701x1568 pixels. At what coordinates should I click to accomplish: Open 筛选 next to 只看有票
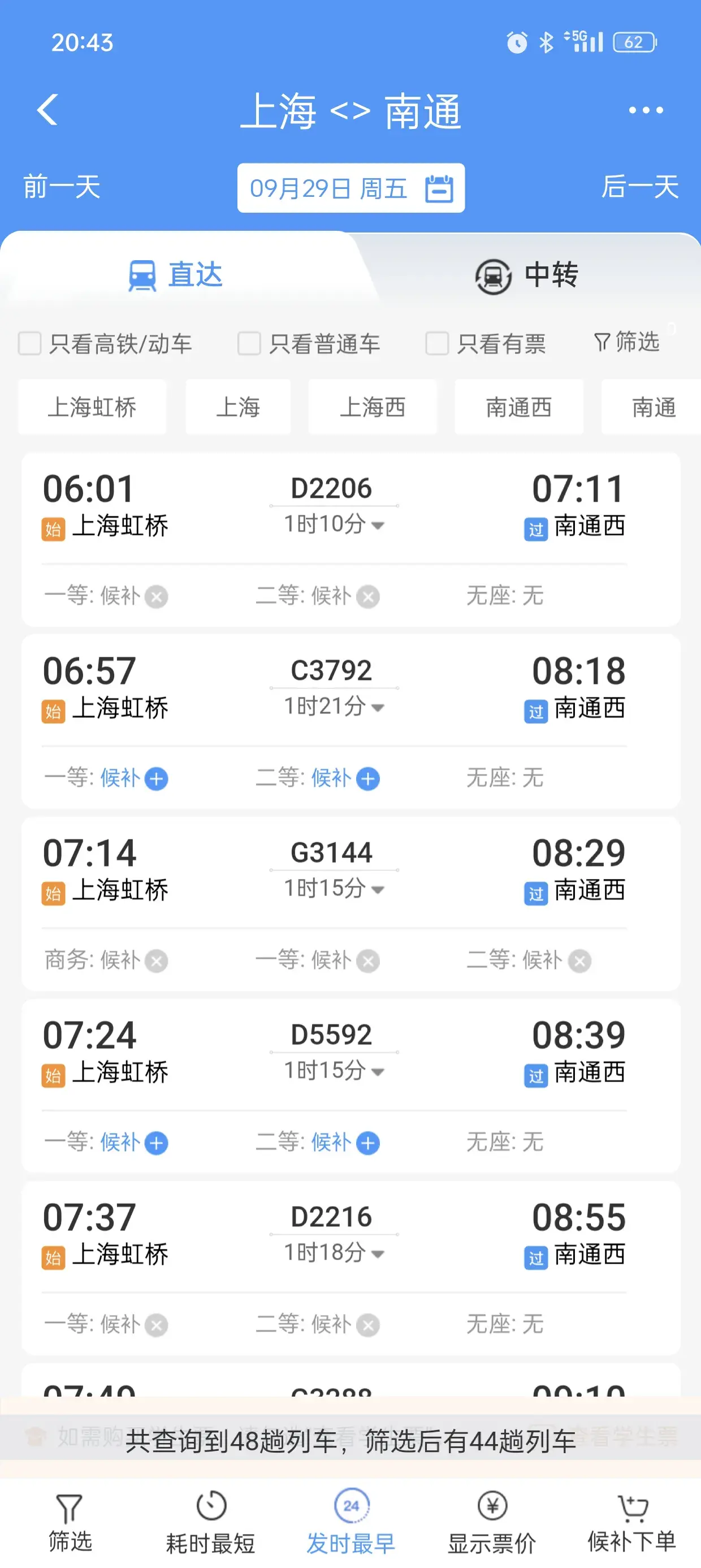(627, 342)
